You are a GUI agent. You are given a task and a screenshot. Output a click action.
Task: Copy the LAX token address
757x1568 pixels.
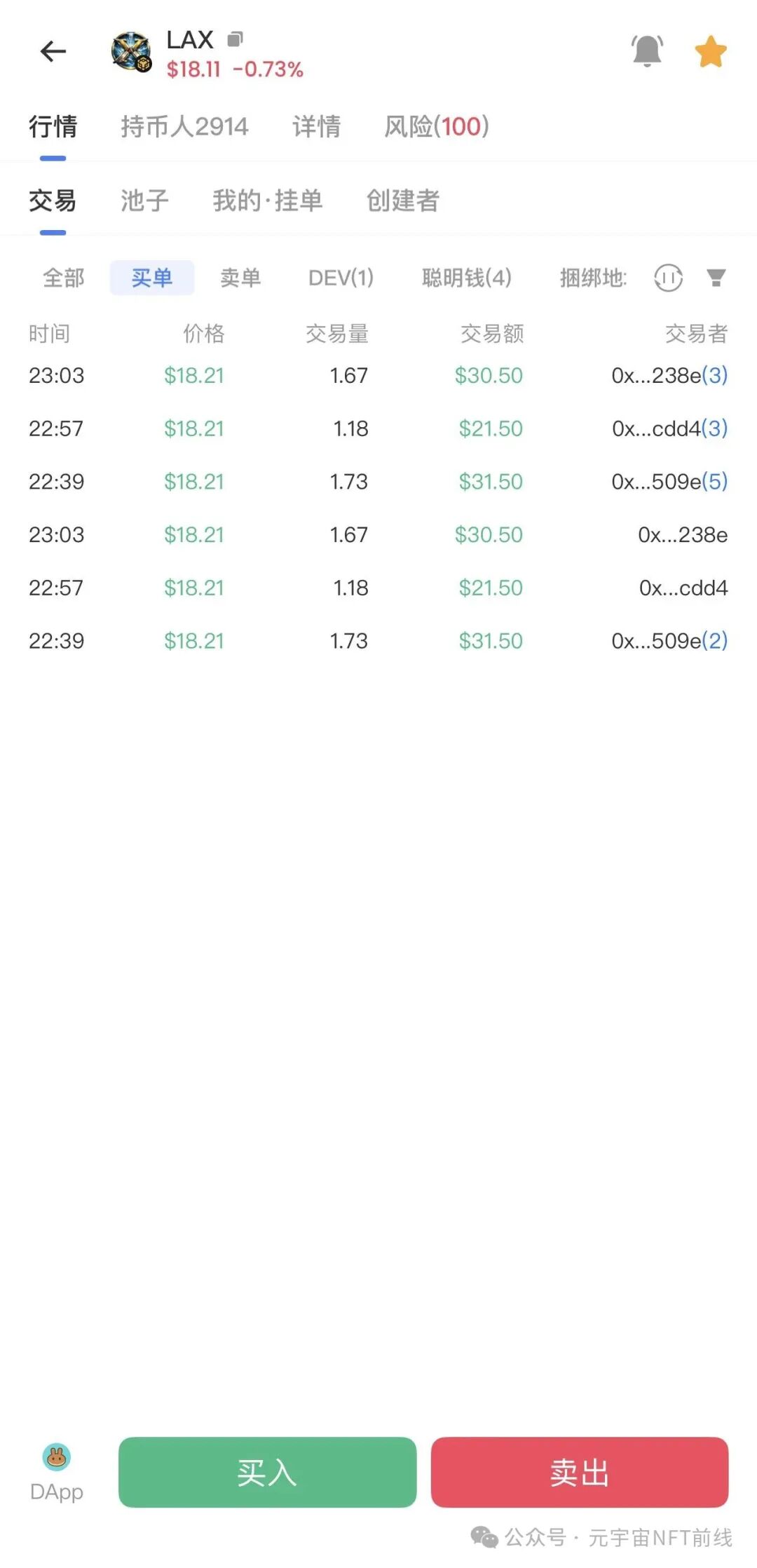coord(236,39)
